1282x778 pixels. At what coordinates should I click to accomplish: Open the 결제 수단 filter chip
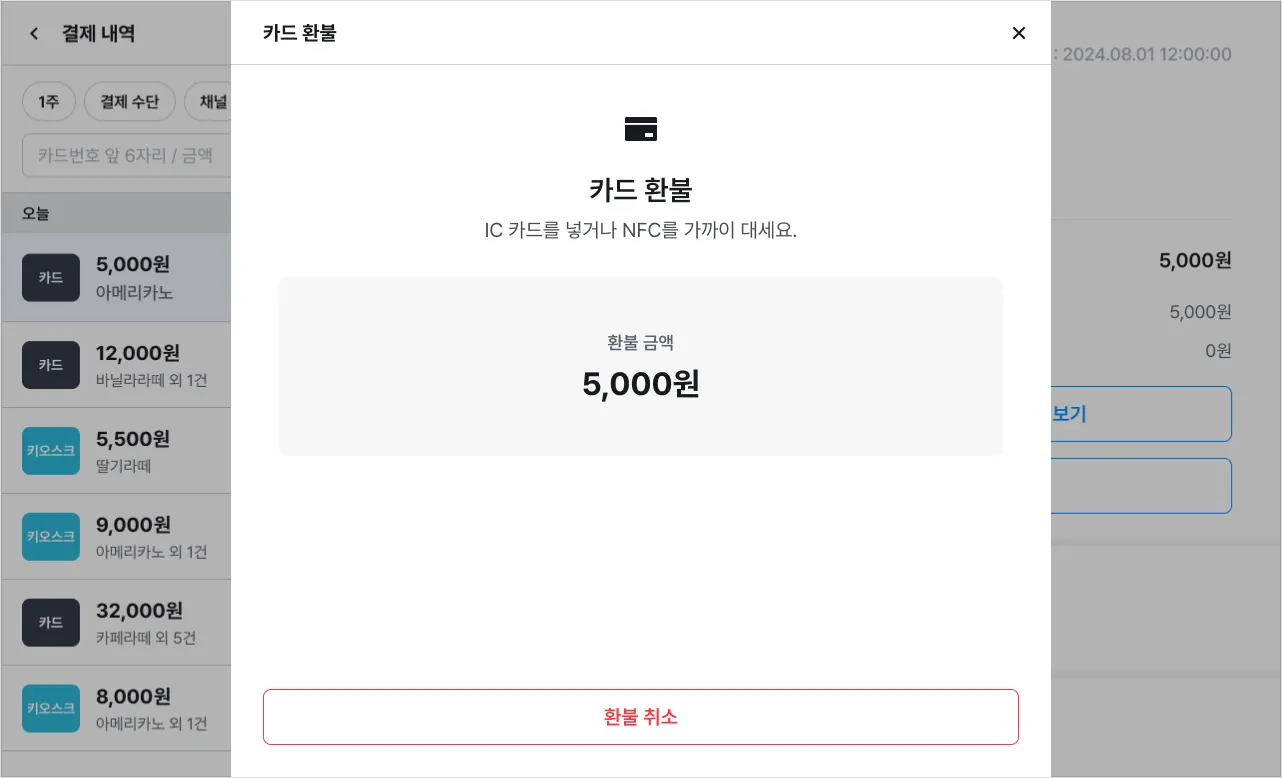point(129,102)
